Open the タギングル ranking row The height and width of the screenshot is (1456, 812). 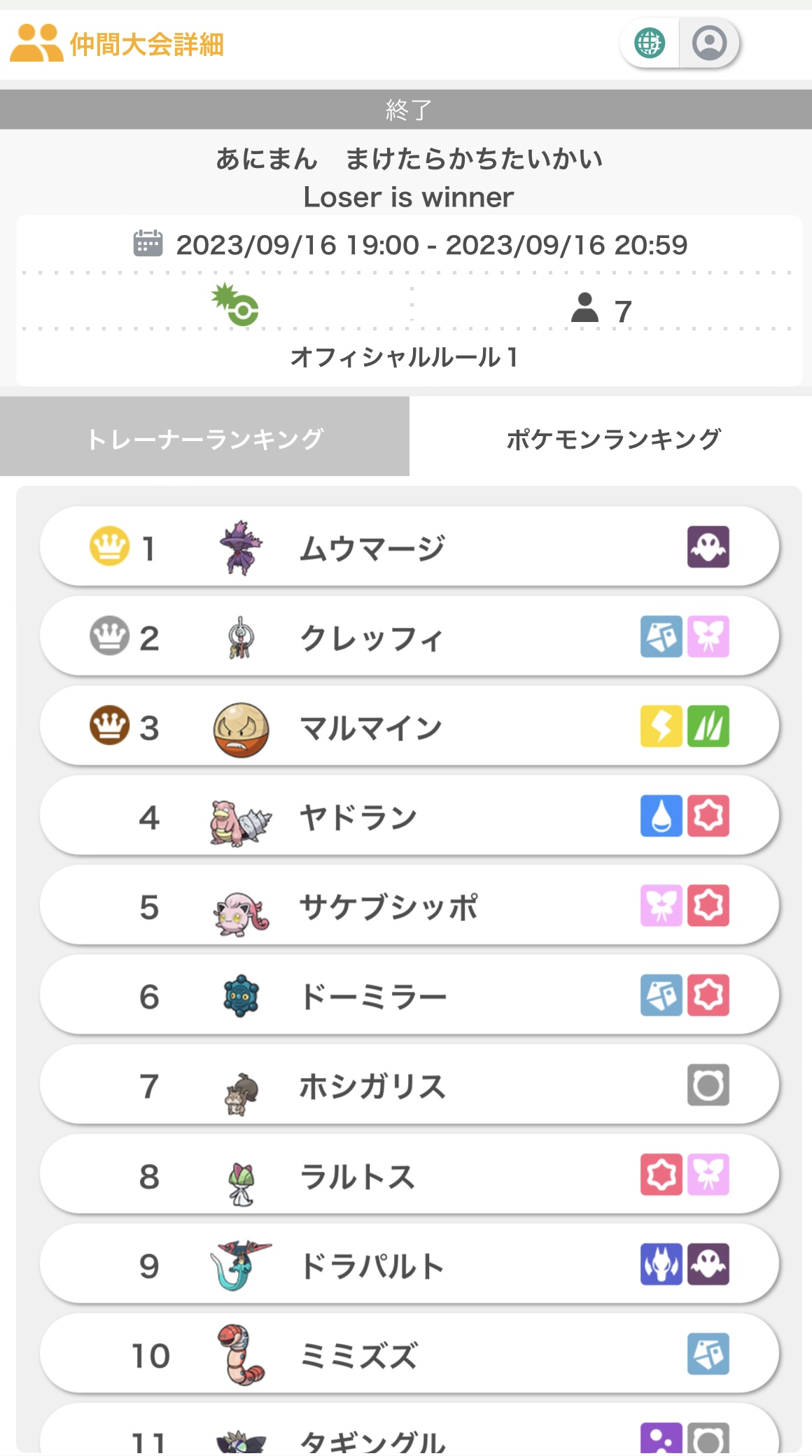(409, 1435)
